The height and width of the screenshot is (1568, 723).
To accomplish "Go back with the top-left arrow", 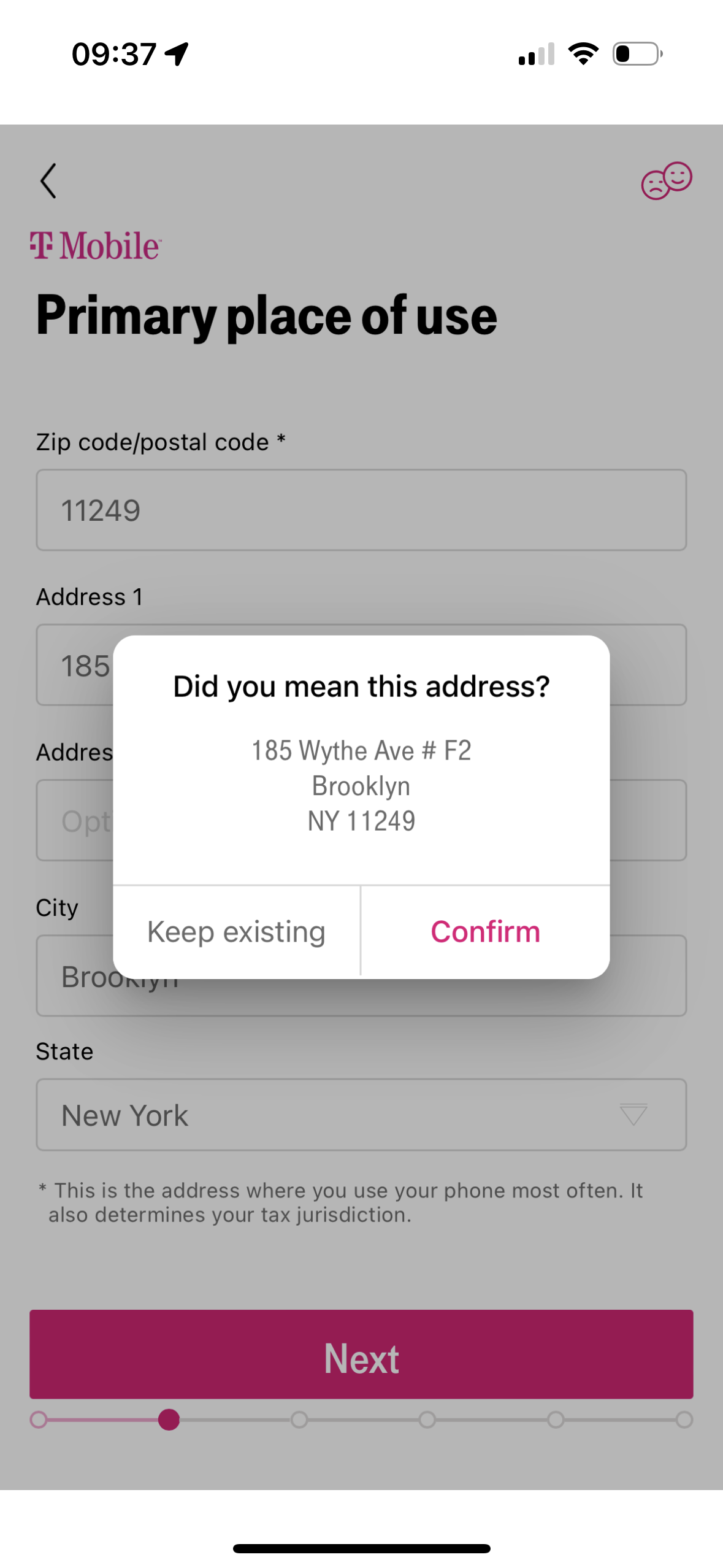I will pos(48,181).
